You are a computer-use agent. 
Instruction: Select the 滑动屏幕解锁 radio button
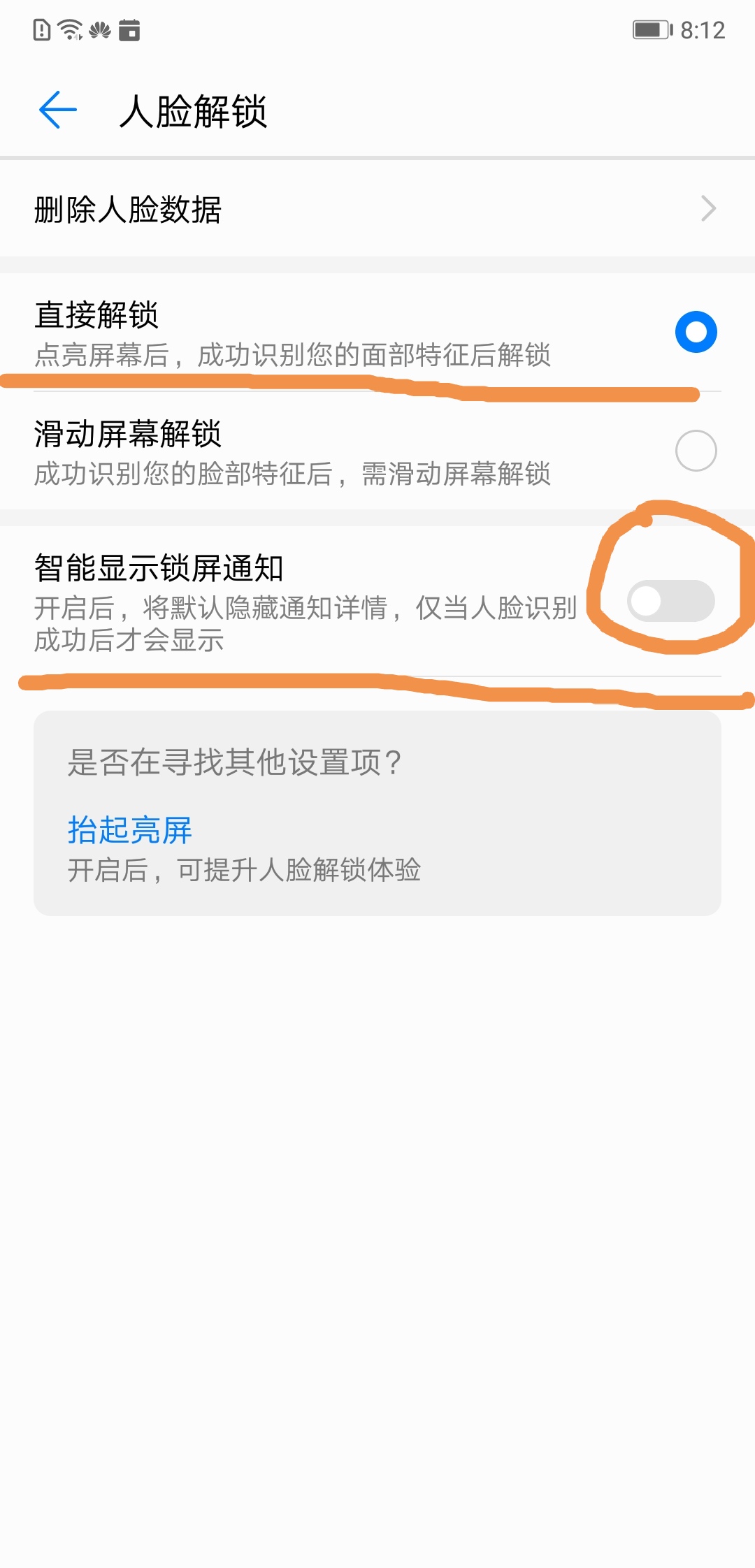[696, 450]
